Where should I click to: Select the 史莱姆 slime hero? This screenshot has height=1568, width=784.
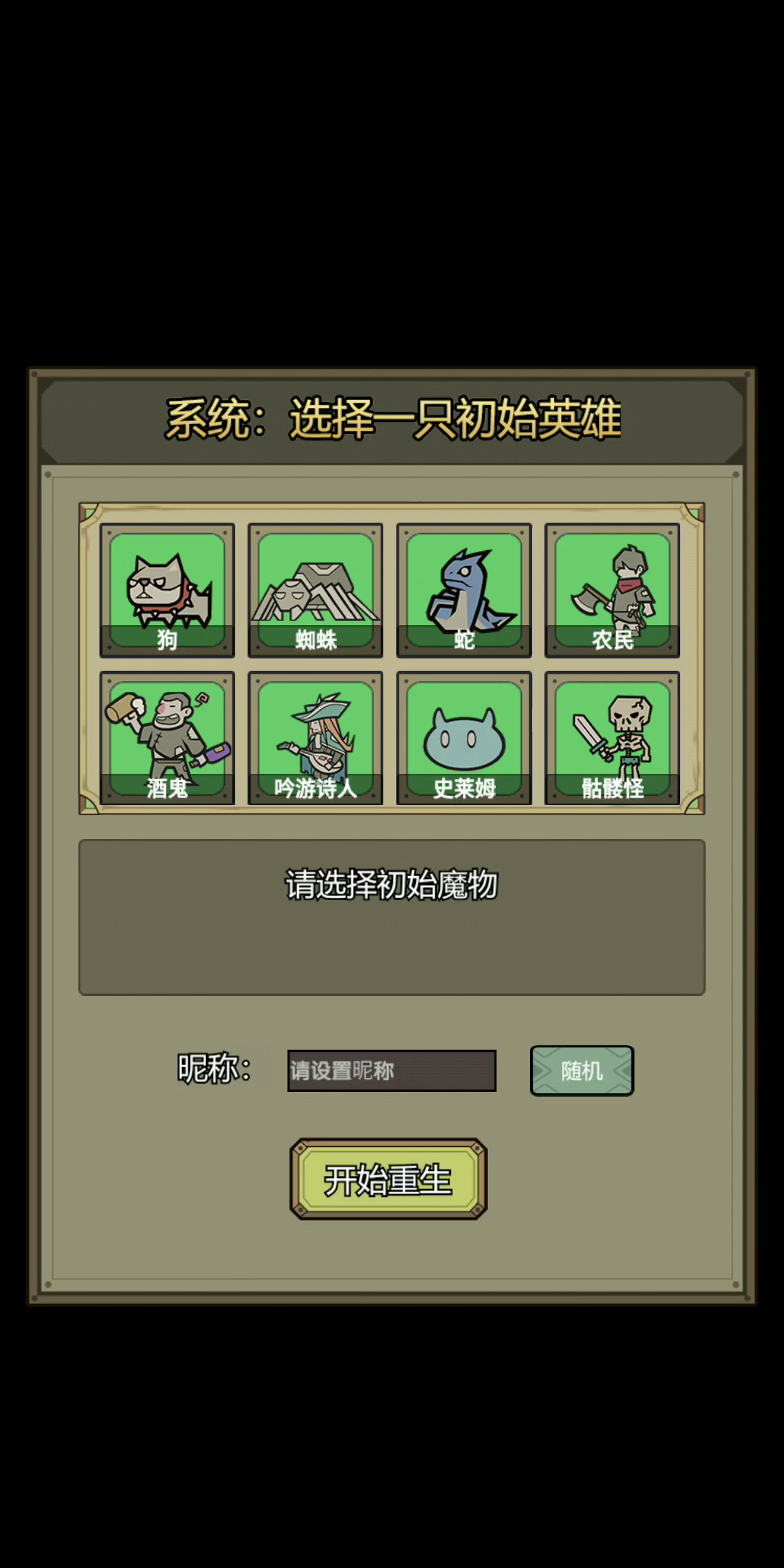pos(464,738)
